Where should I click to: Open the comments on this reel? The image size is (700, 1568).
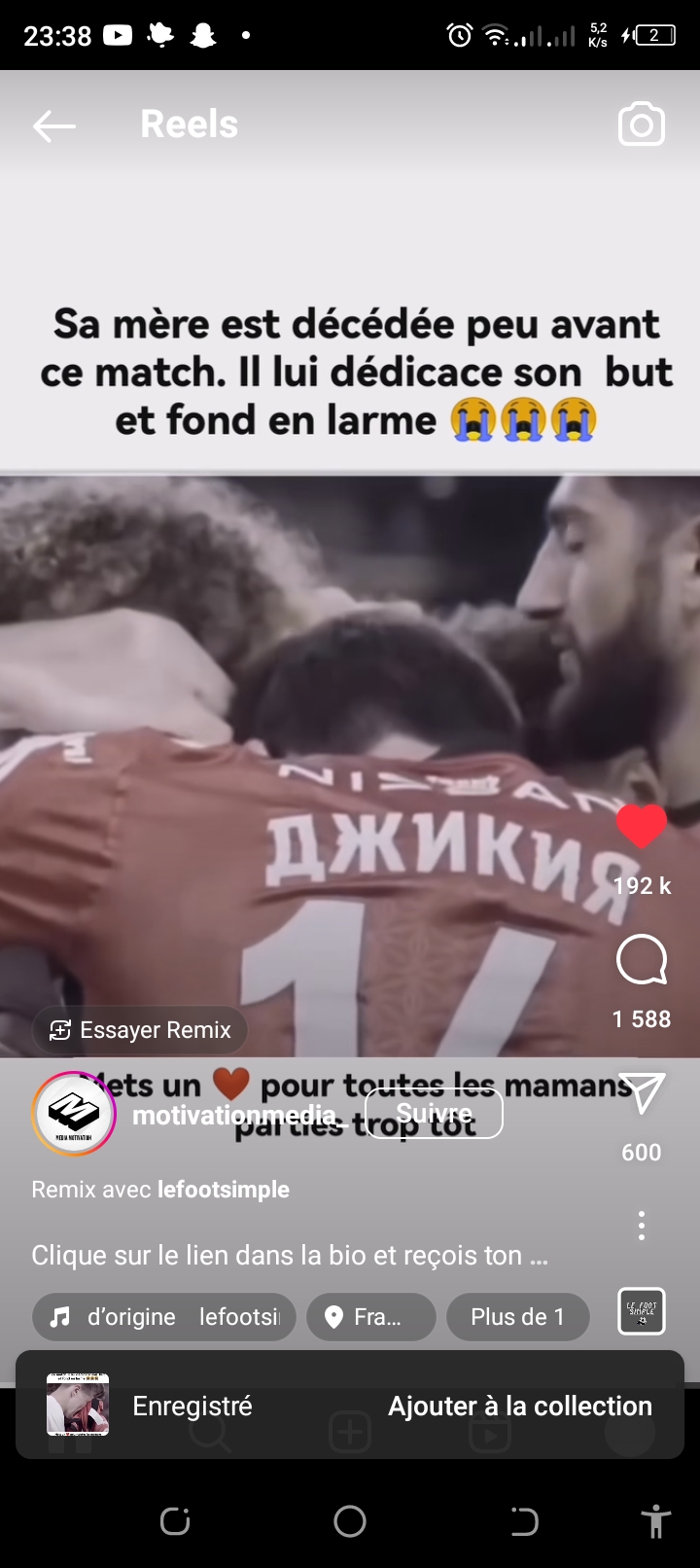(x=641, y=961)
